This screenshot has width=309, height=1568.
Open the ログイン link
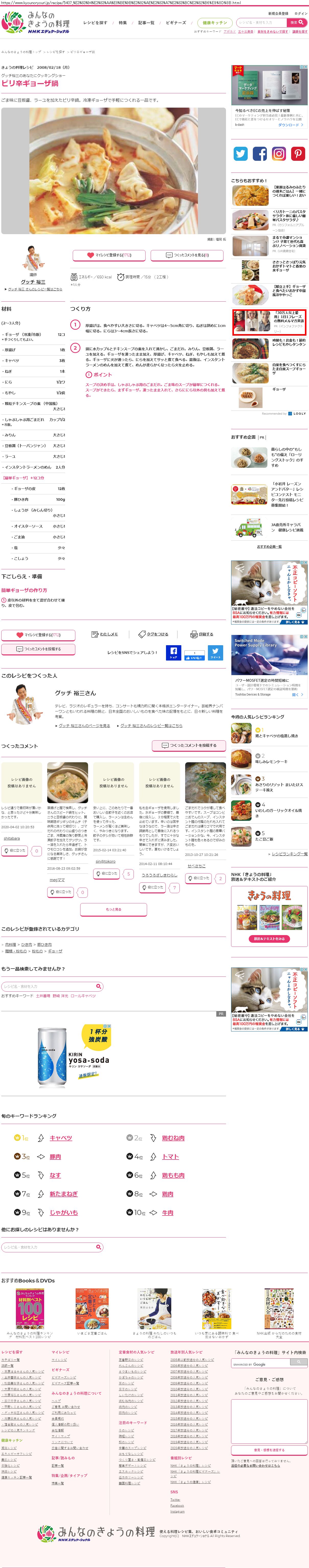[x=301, y=13]
